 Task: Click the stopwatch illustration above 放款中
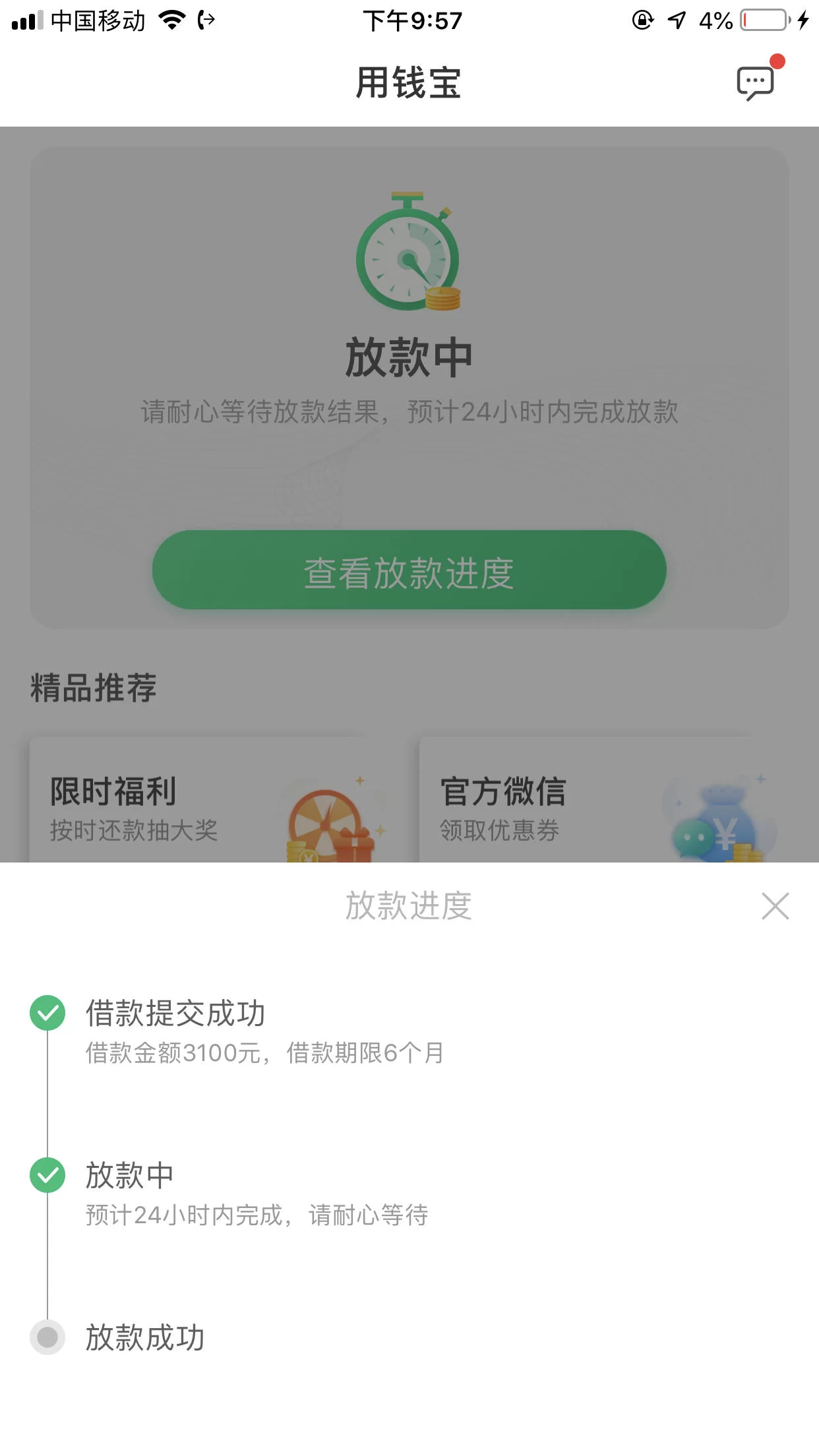(409, 256)
